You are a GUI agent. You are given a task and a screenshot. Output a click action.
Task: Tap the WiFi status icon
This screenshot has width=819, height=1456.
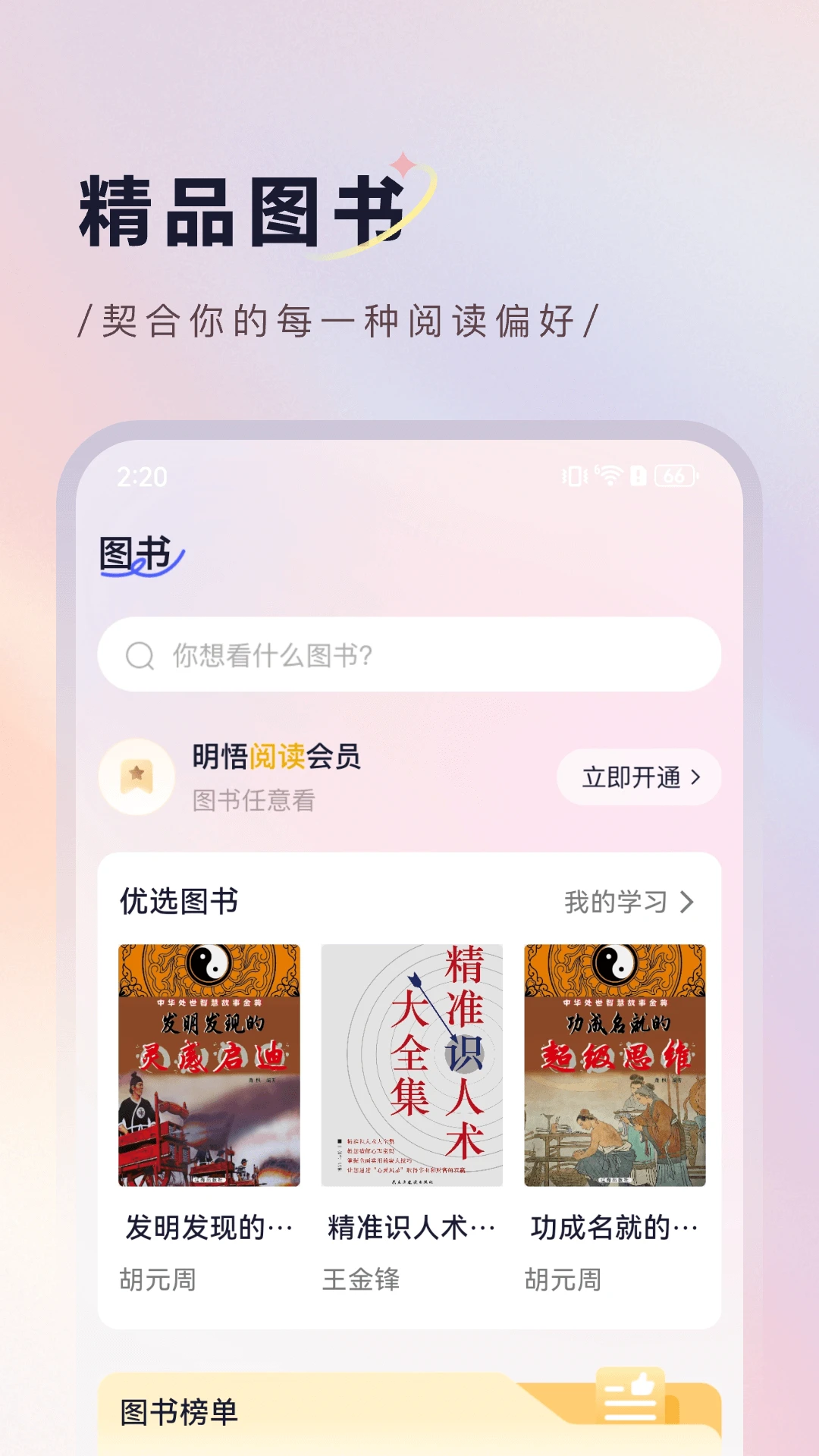(608, 476)
